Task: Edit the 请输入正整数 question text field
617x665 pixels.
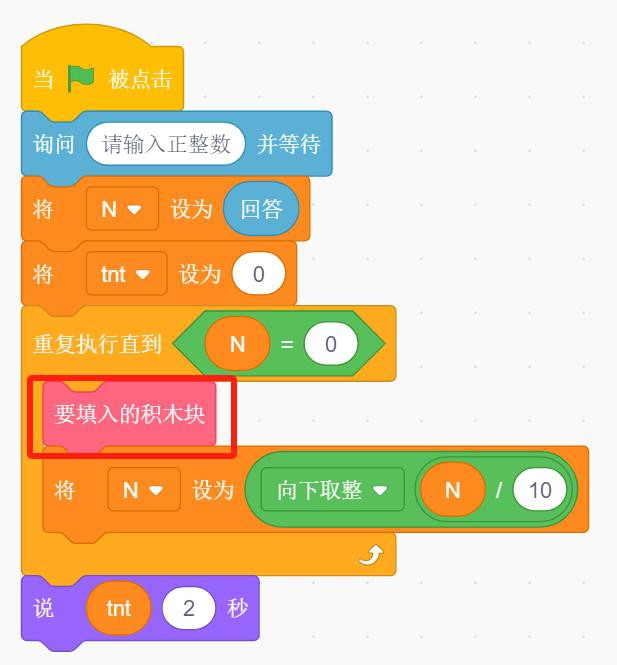Action: tap(166, 144)
